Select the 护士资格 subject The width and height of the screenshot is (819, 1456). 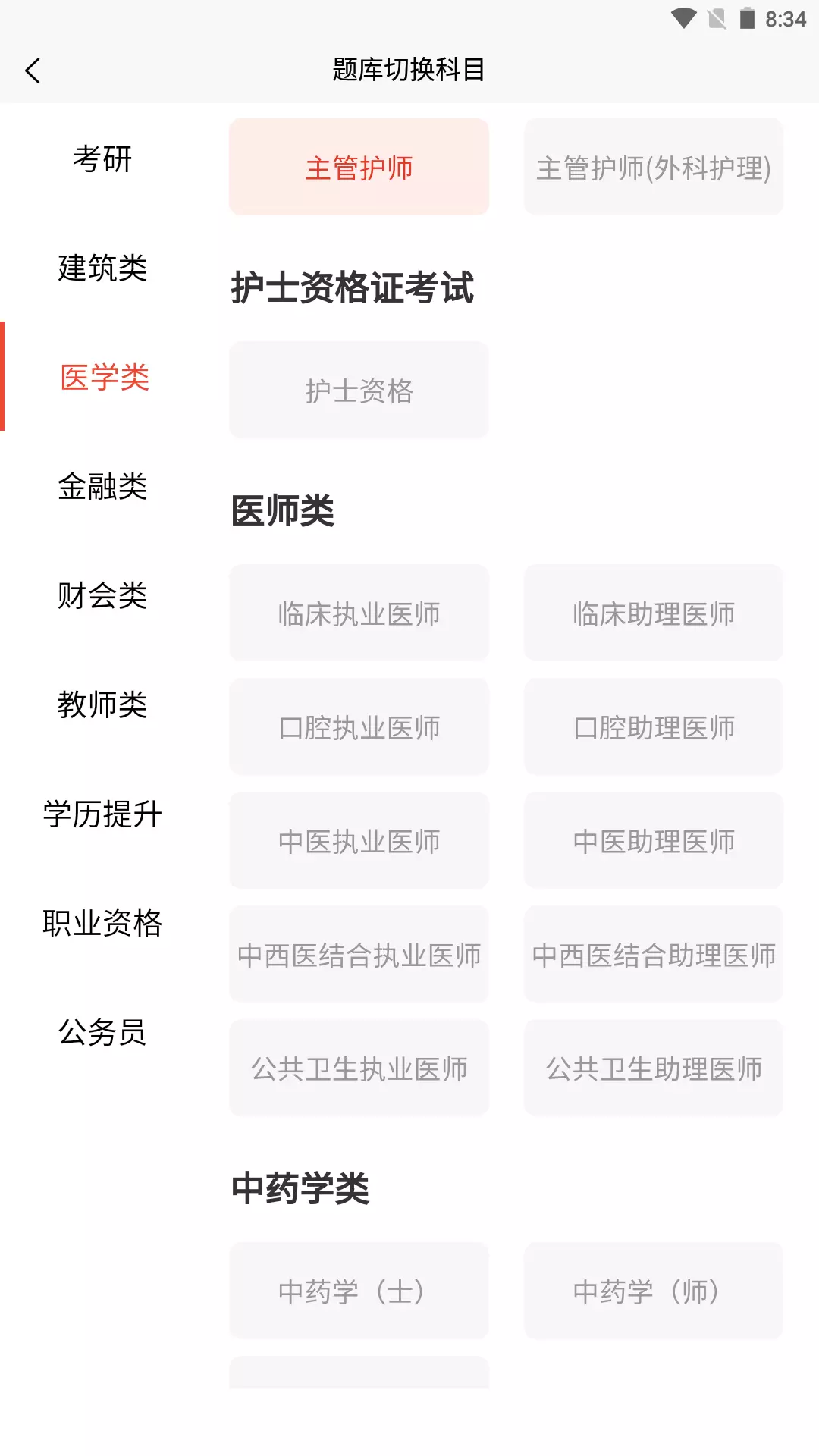click(359, 390)
